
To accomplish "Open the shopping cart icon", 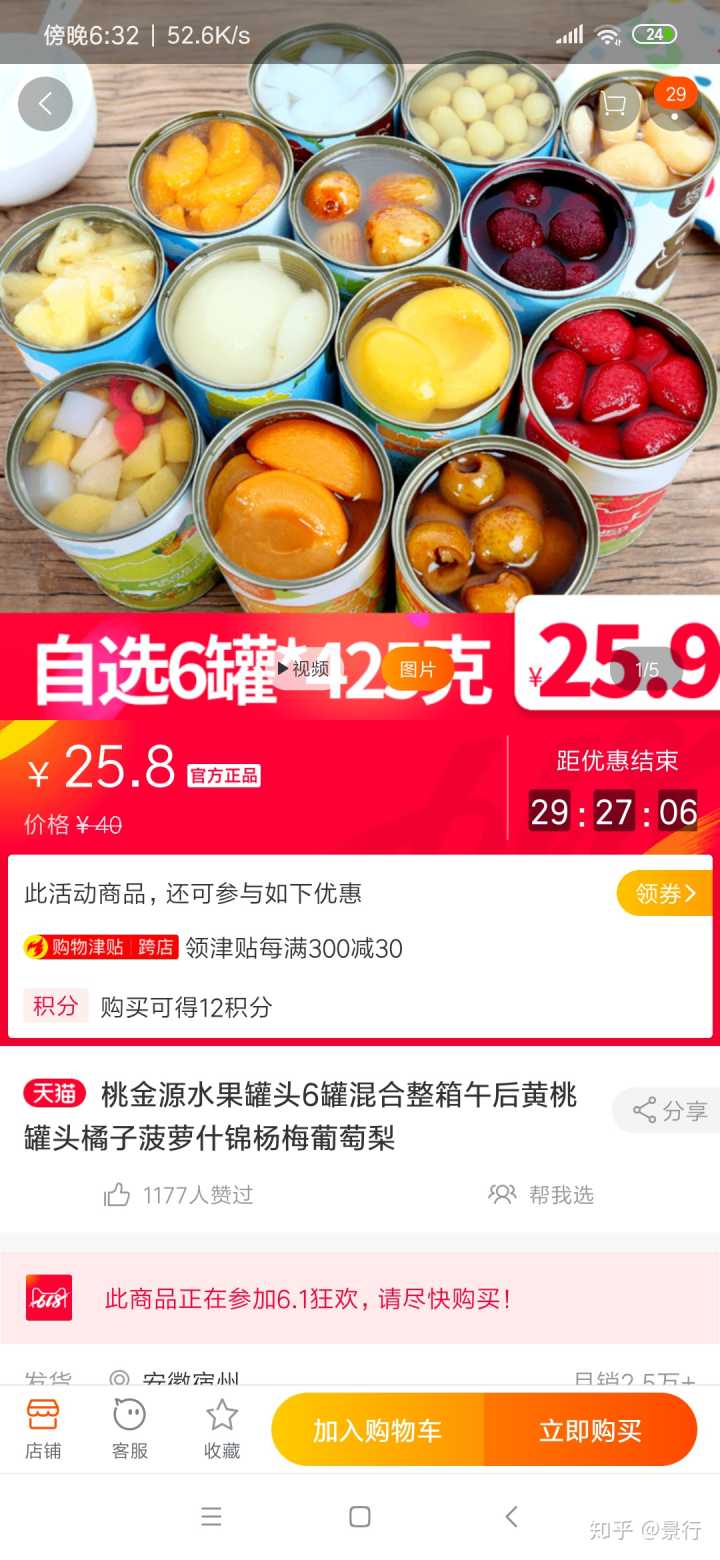I will [613, 105].
